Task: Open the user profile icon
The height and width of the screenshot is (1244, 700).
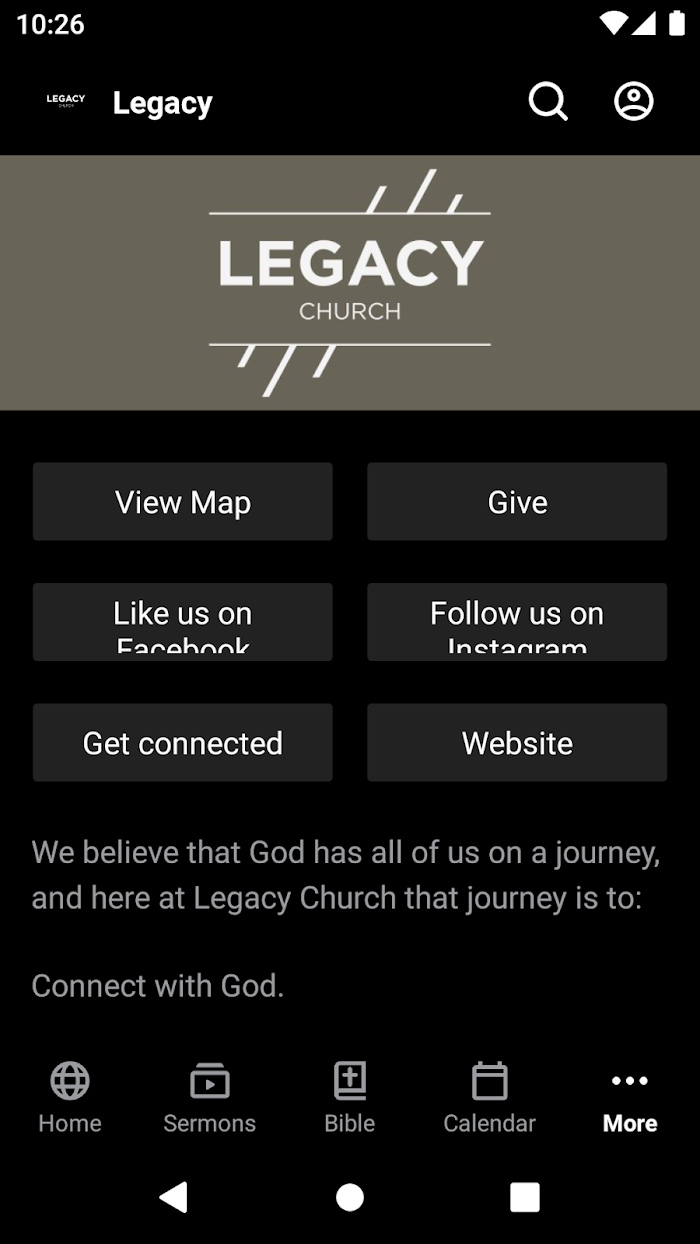Action: click(x=634, y=102)
